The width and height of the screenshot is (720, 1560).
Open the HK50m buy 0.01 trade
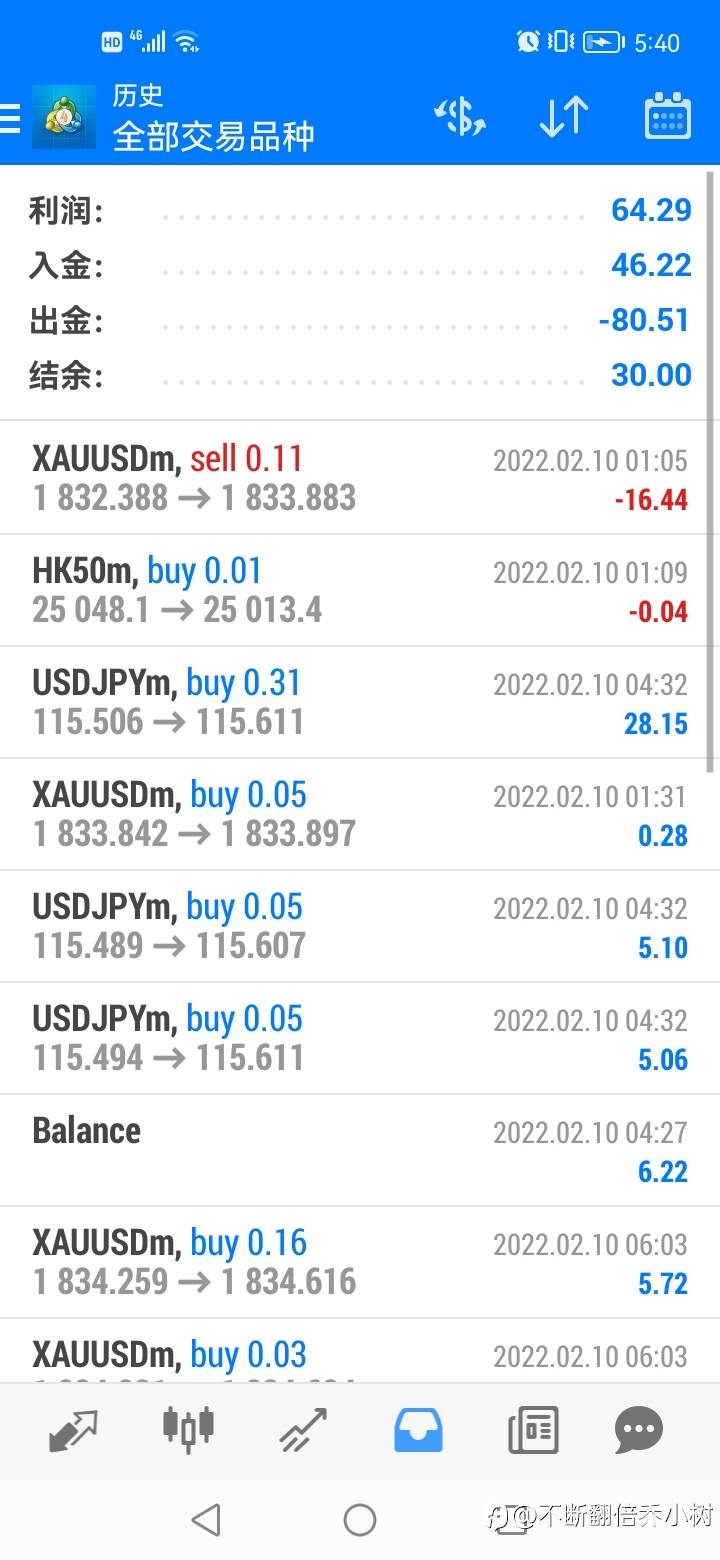coord(360,590)
